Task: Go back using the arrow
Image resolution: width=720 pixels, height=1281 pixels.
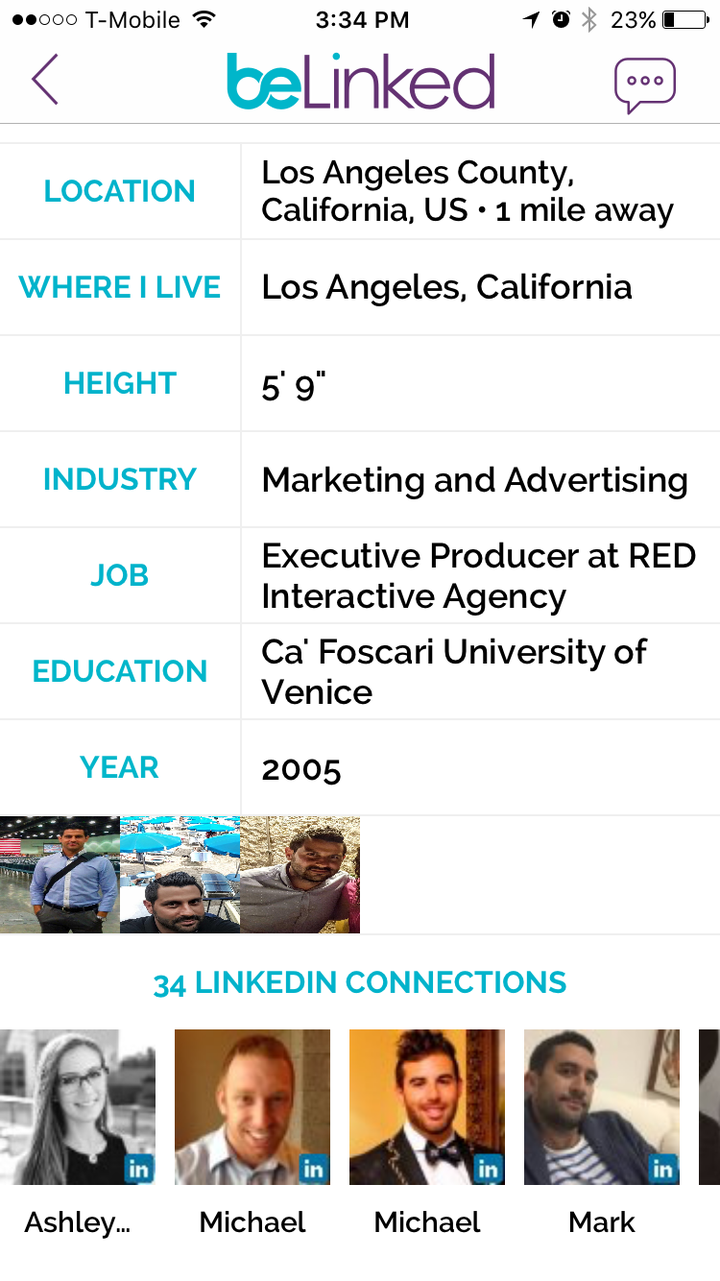Action: click(45, 80)
